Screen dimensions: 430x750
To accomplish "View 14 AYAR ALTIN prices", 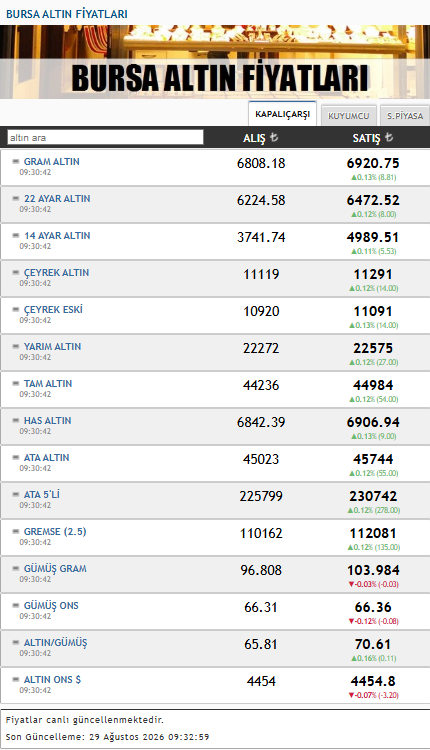I will 57,235.
